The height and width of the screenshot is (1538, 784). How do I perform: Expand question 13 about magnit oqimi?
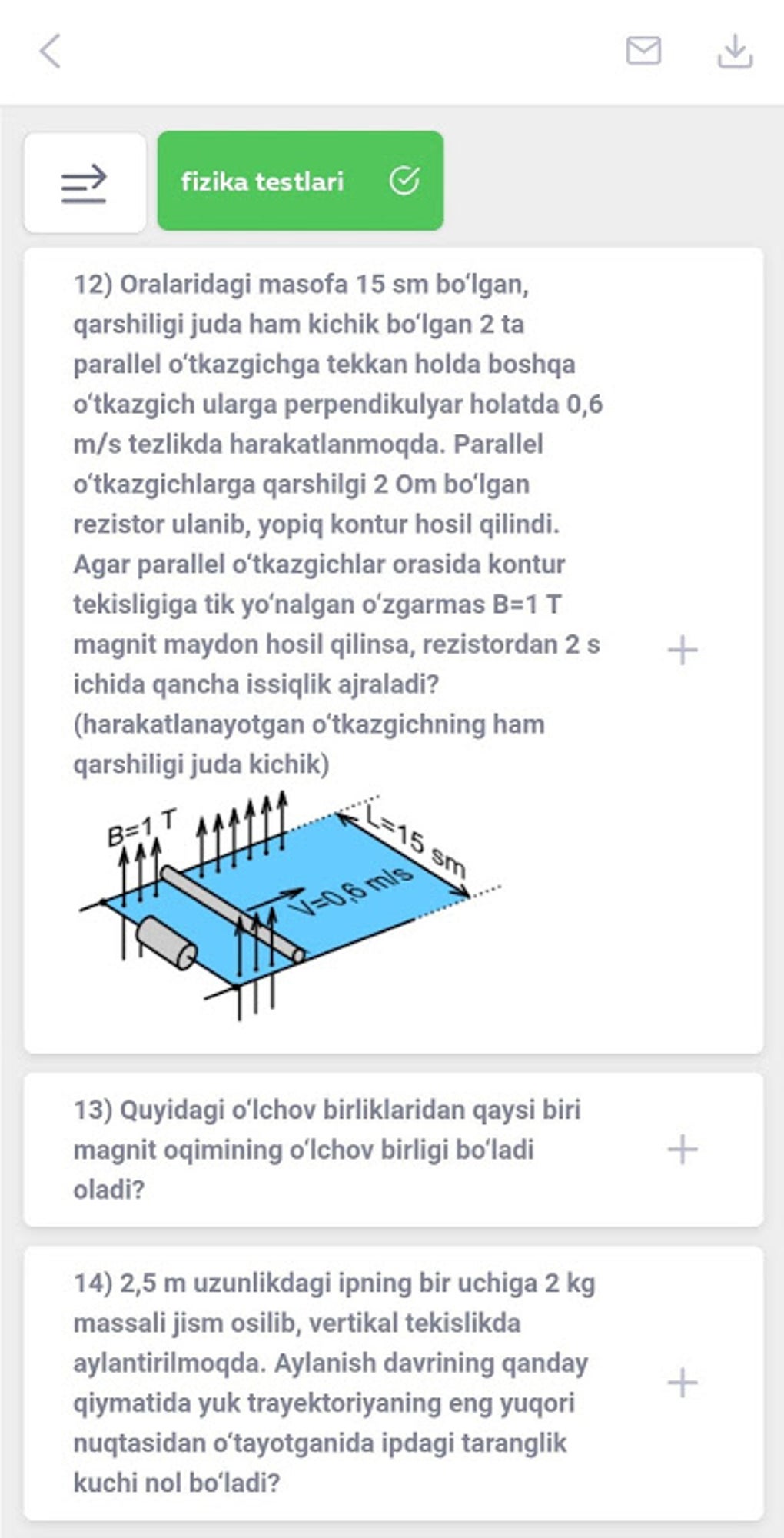(x=683, y=1150)
